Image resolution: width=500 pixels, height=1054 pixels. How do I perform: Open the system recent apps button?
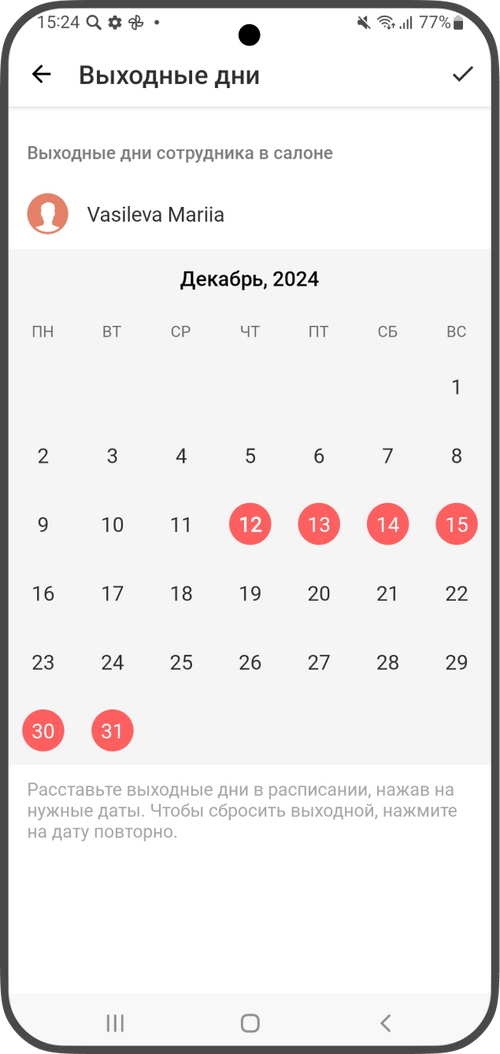tap(115, 1023)
